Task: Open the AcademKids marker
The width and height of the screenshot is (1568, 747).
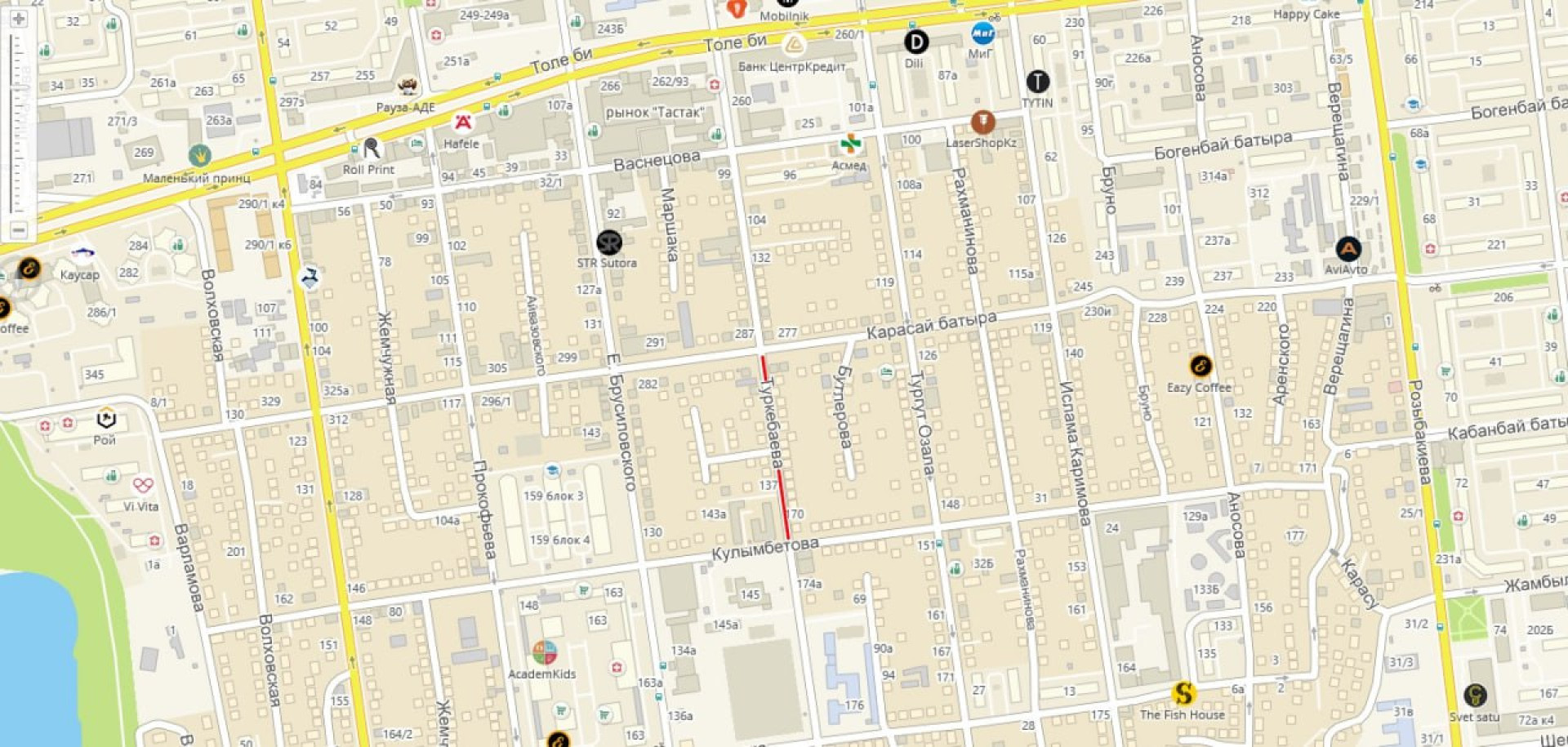Action: [544, 652]
